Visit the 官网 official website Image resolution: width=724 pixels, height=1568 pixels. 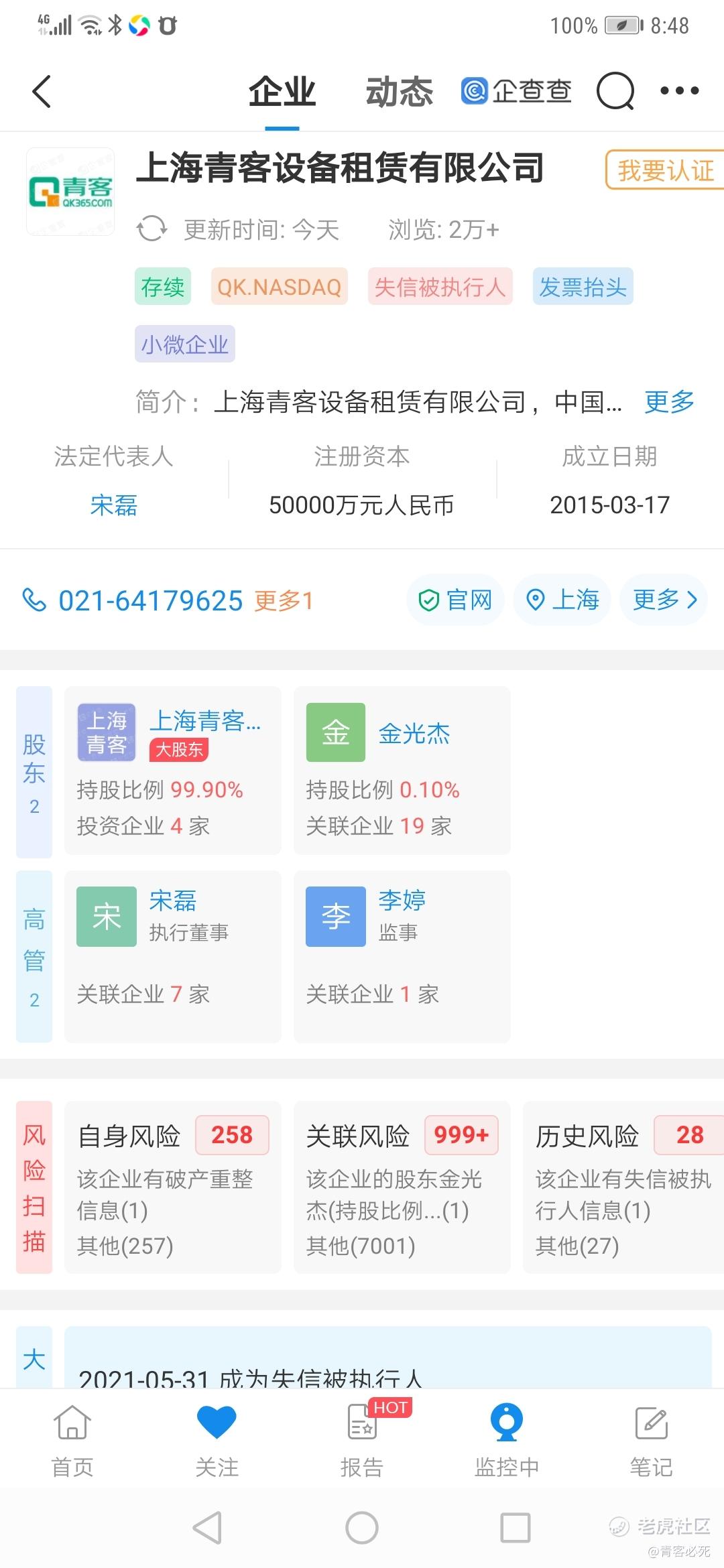pos(455,600)
